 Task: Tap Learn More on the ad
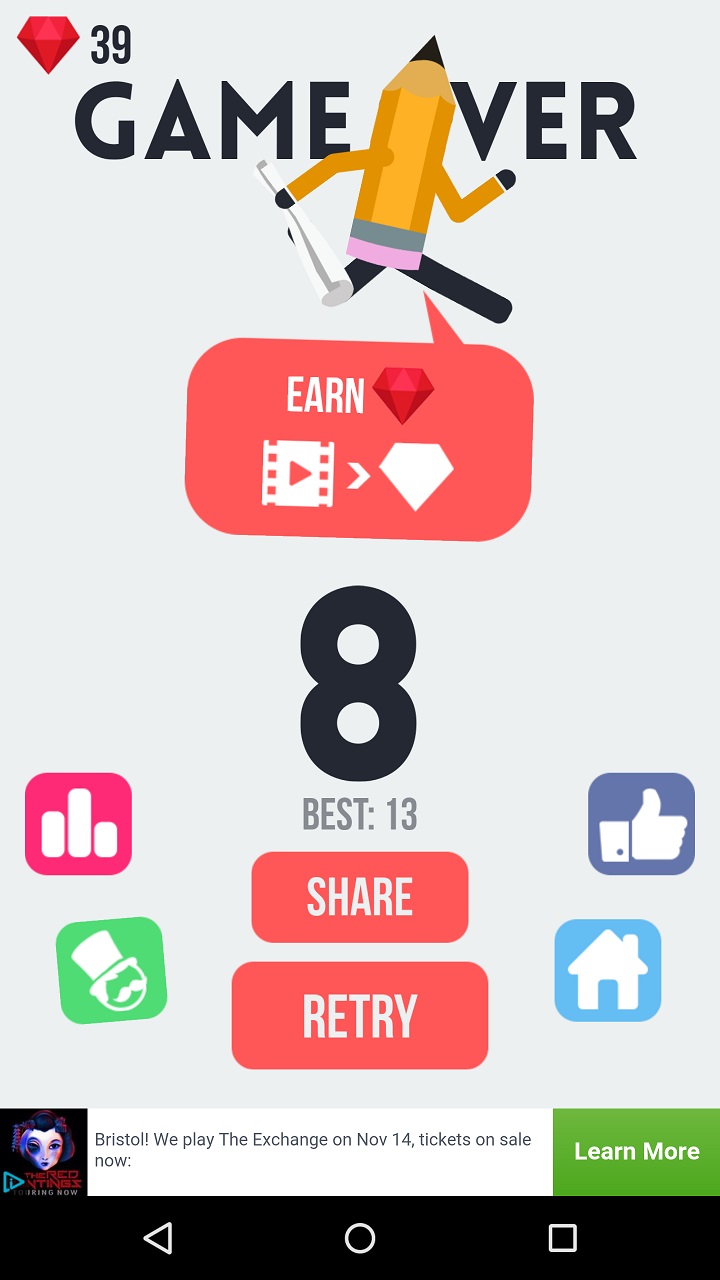[636, 1152]
